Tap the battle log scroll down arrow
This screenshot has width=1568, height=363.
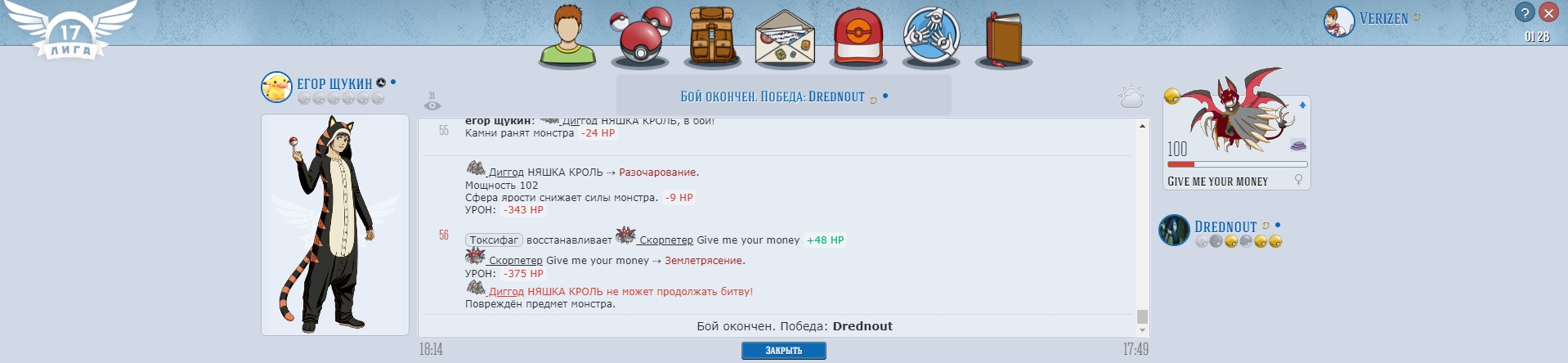[1142, 330]
